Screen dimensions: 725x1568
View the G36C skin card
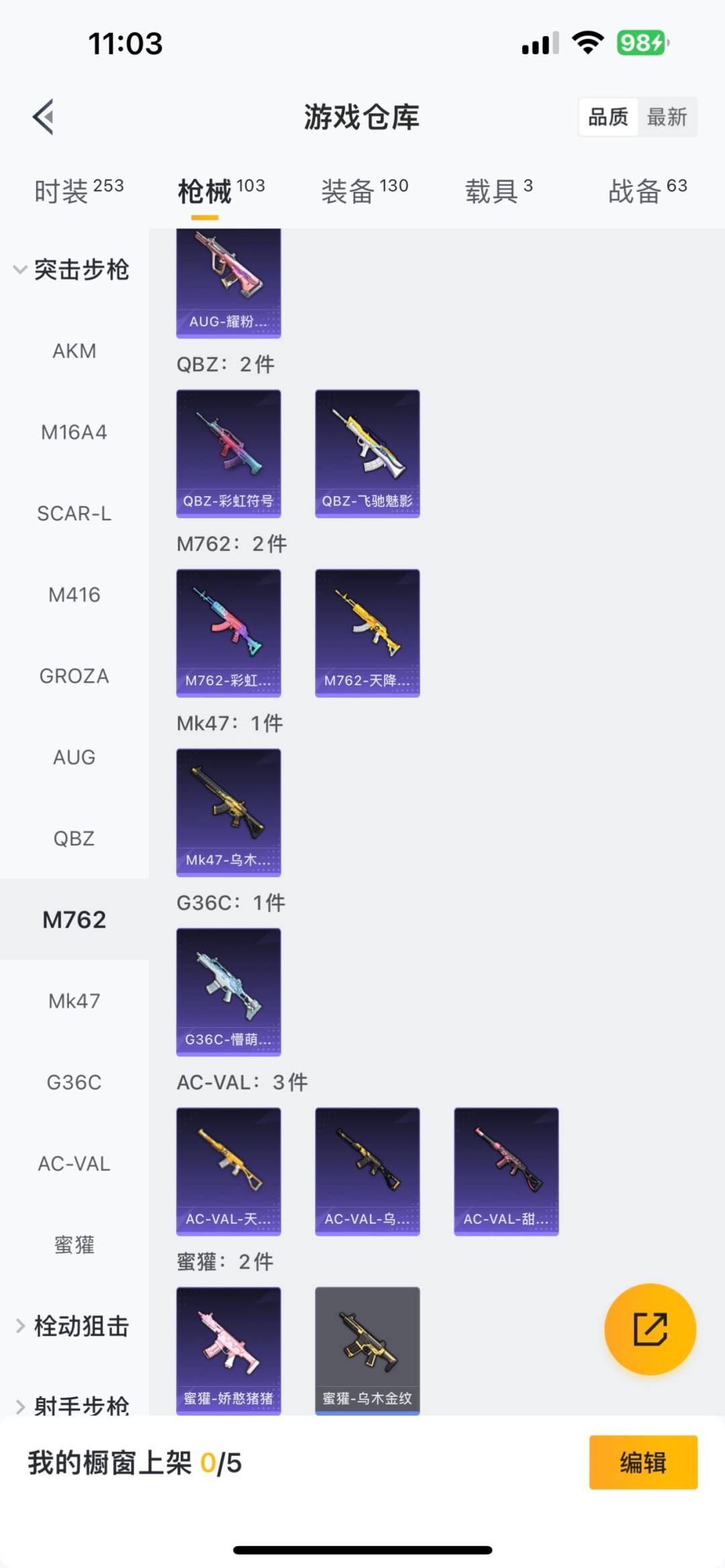coord(228,991)
